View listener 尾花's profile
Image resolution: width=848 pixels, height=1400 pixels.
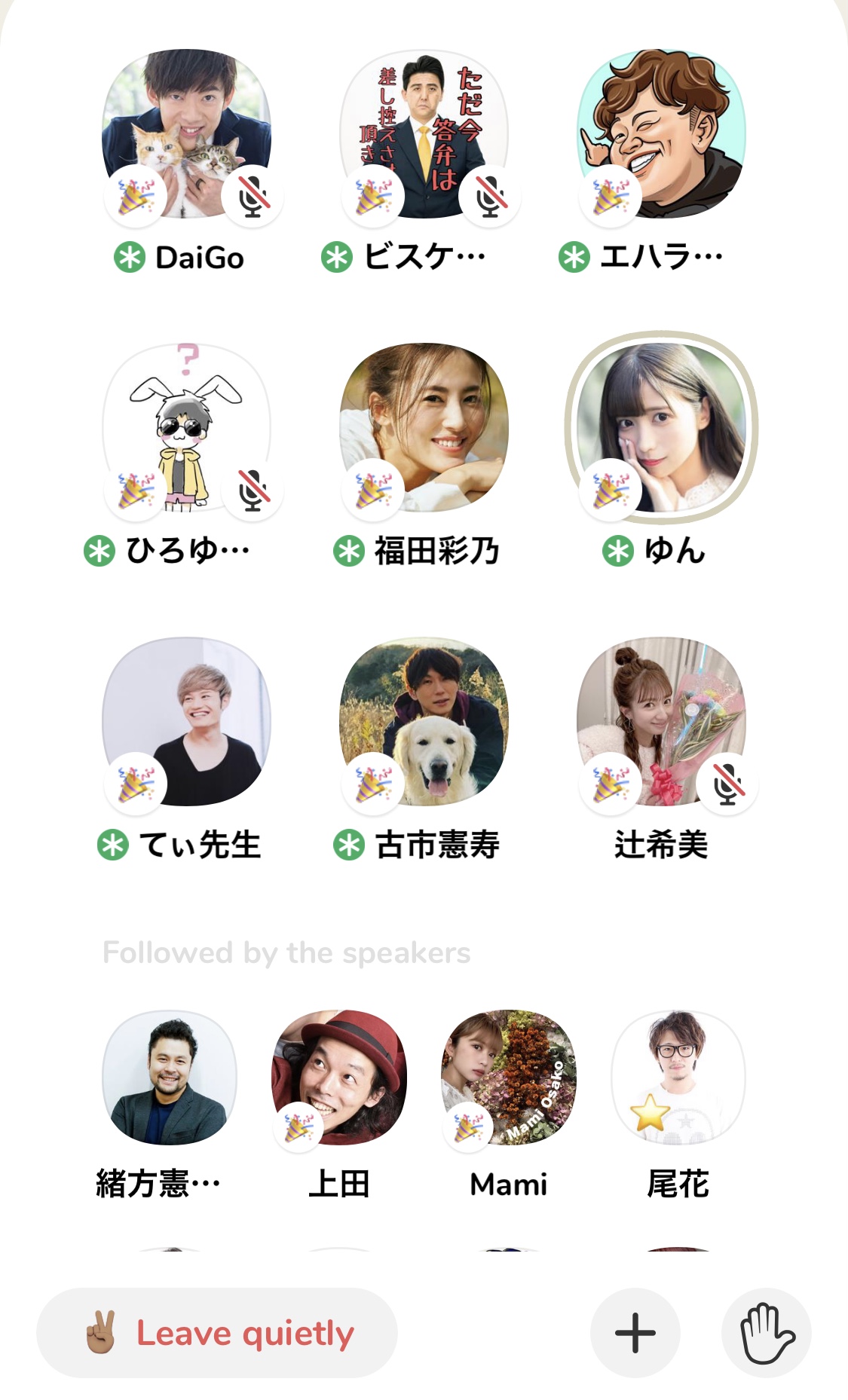[678, 1078]
